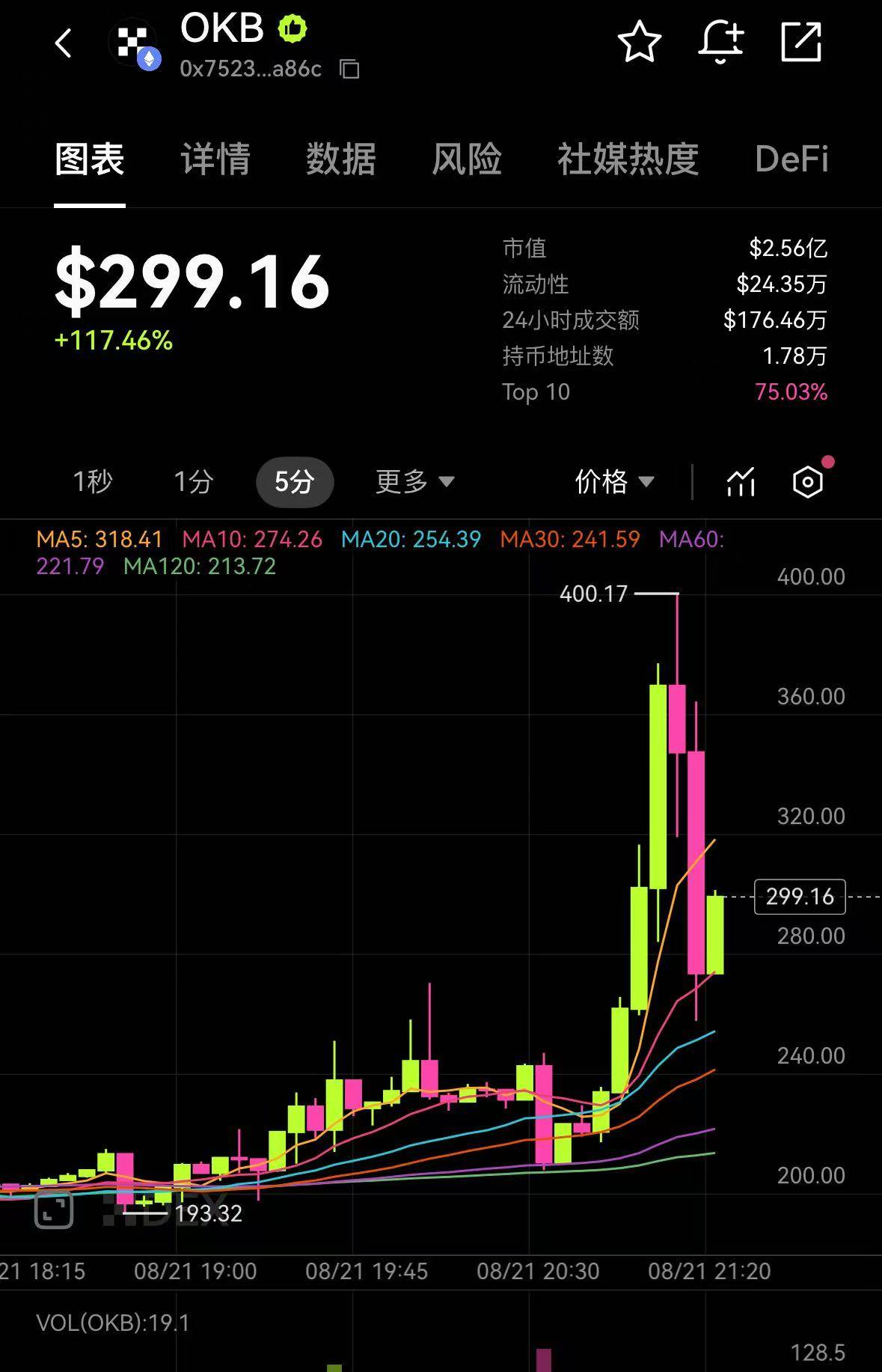The image size is (882, 1372).
Task: Copy the contract address using the copy icon
Action: pyautogui.click(x=349, y=69)
